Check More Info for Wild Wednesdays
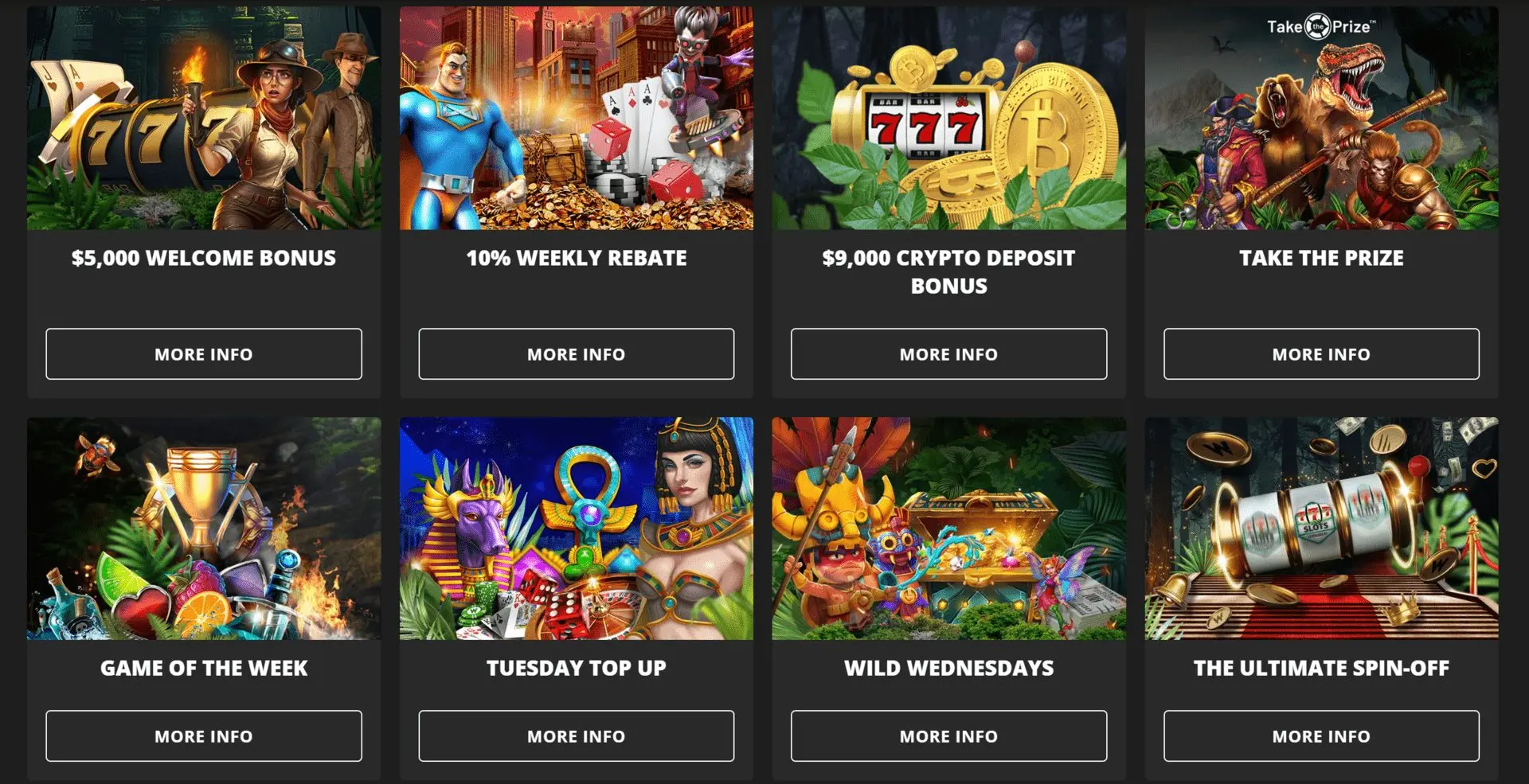Screen dimensions: 1529x784 948,735
